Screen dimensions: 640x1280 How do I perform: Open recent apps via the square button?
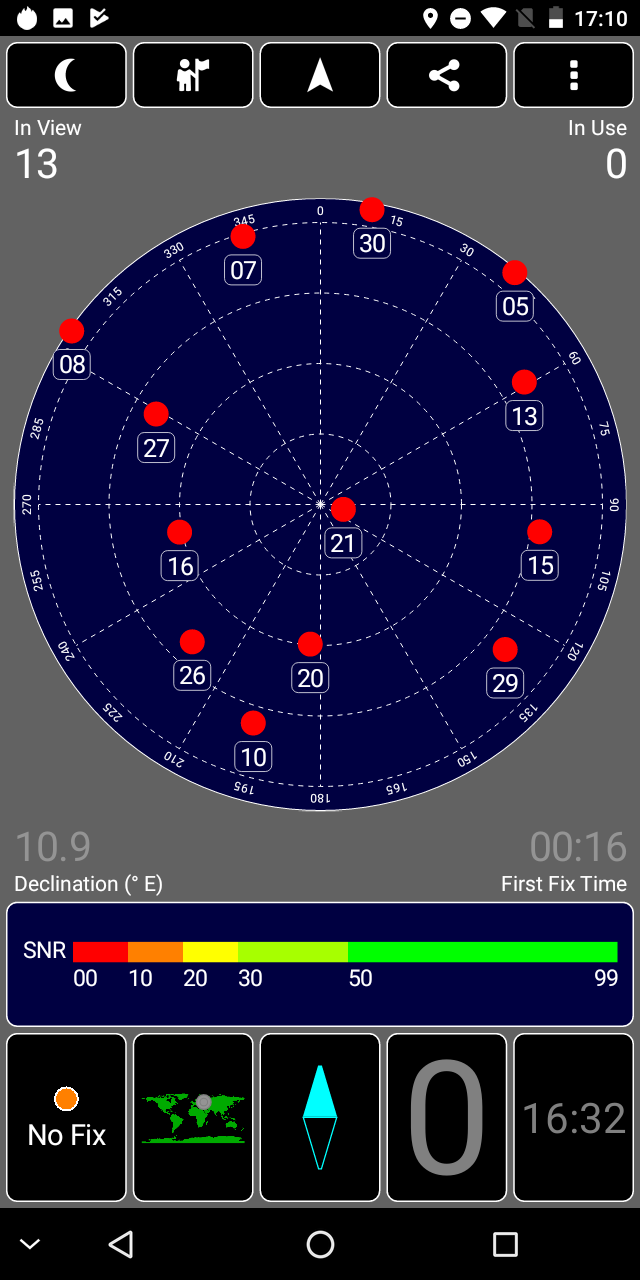click(x=505, y=1244)
